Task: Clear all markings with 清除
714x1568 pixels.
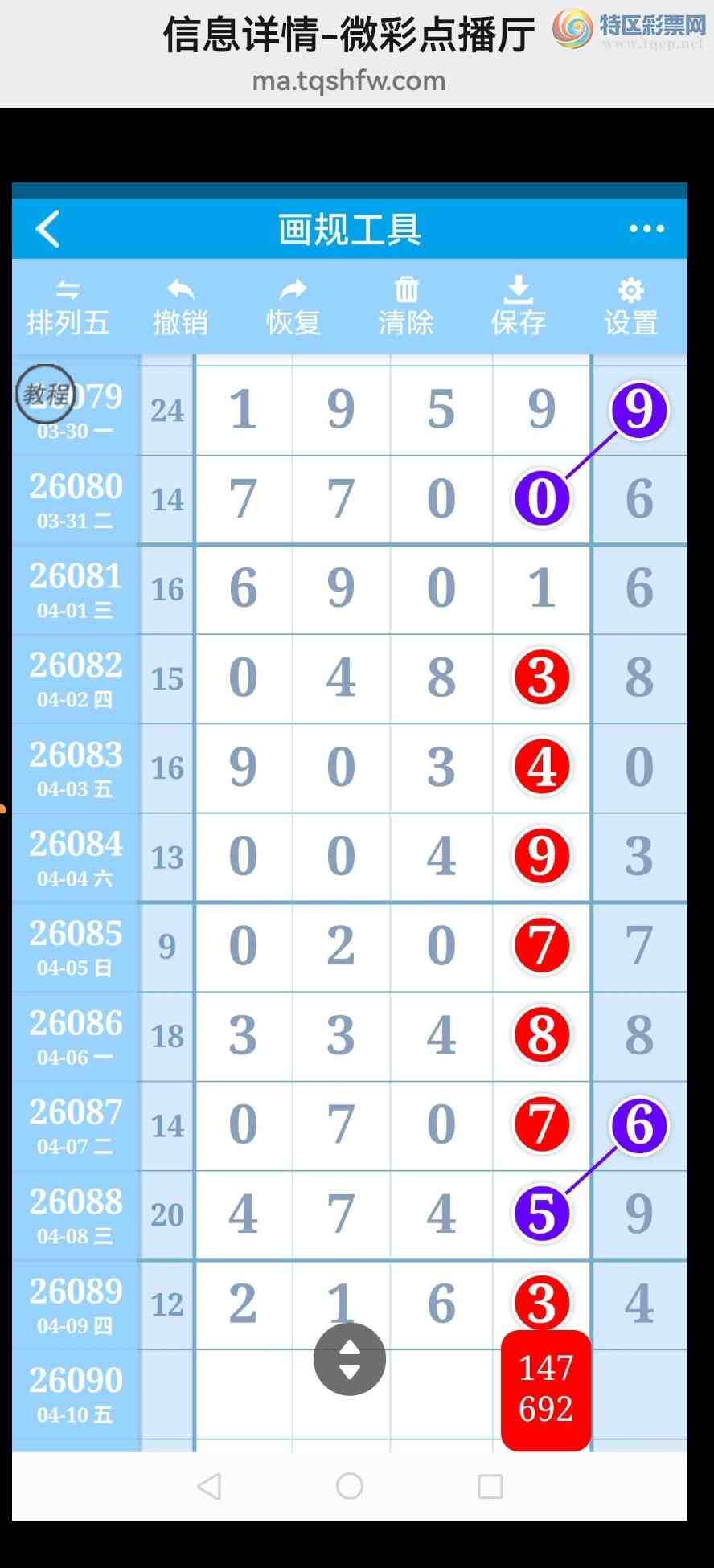Action: pos(406,308)
